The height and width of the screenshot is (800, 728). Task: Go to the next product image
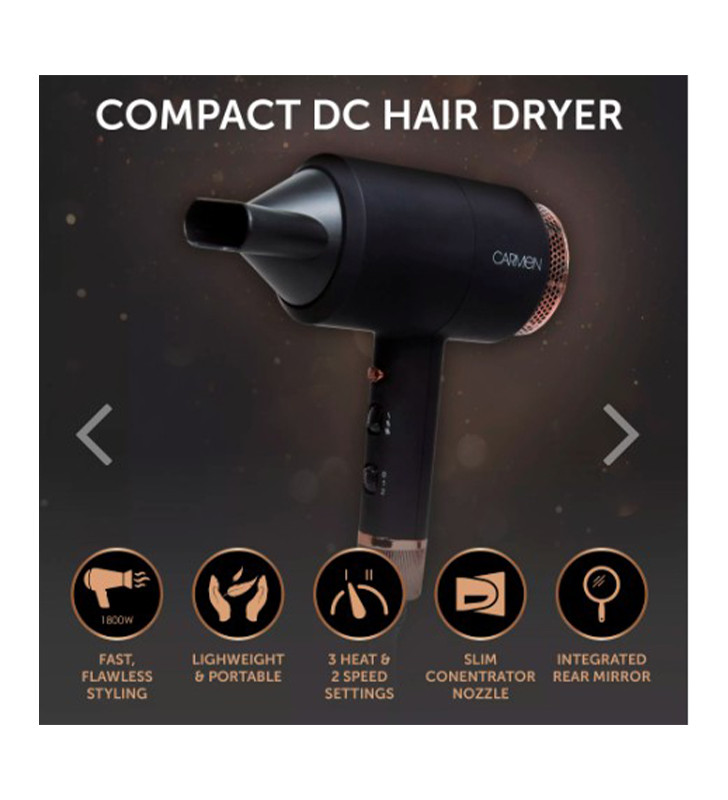[620, 434]
